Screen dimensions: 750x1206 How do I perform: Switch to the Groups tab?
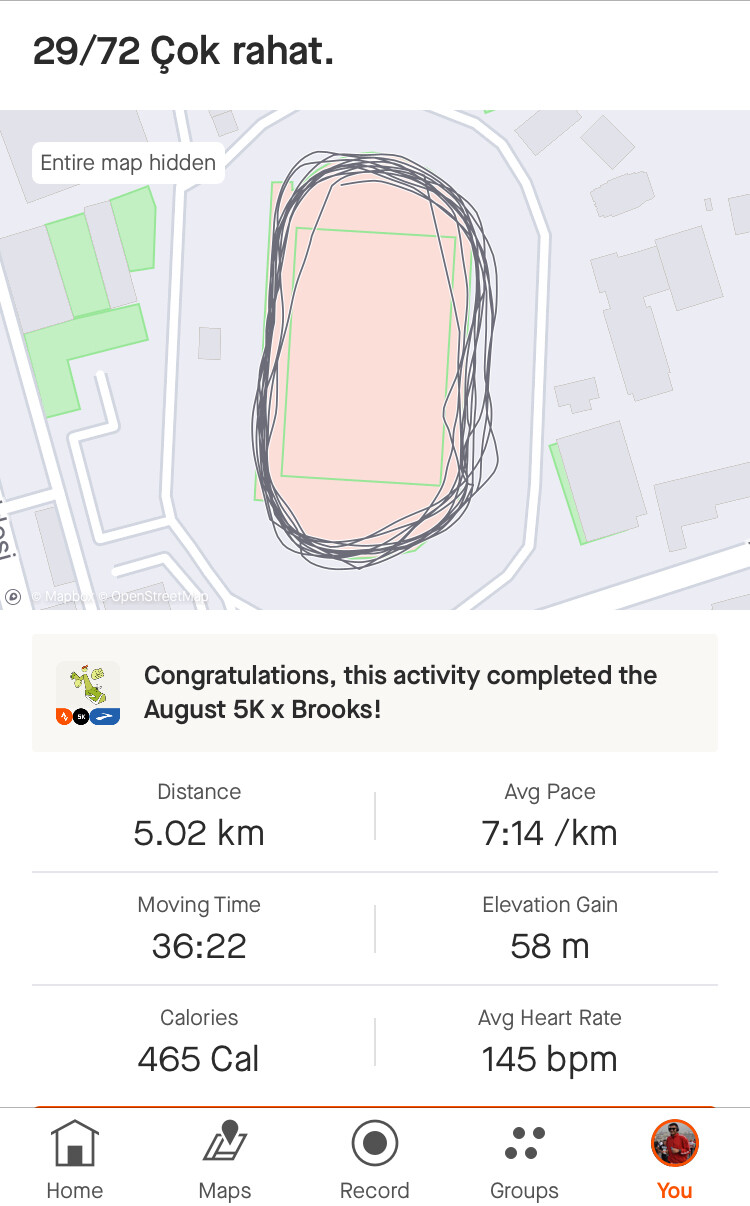524,1158
